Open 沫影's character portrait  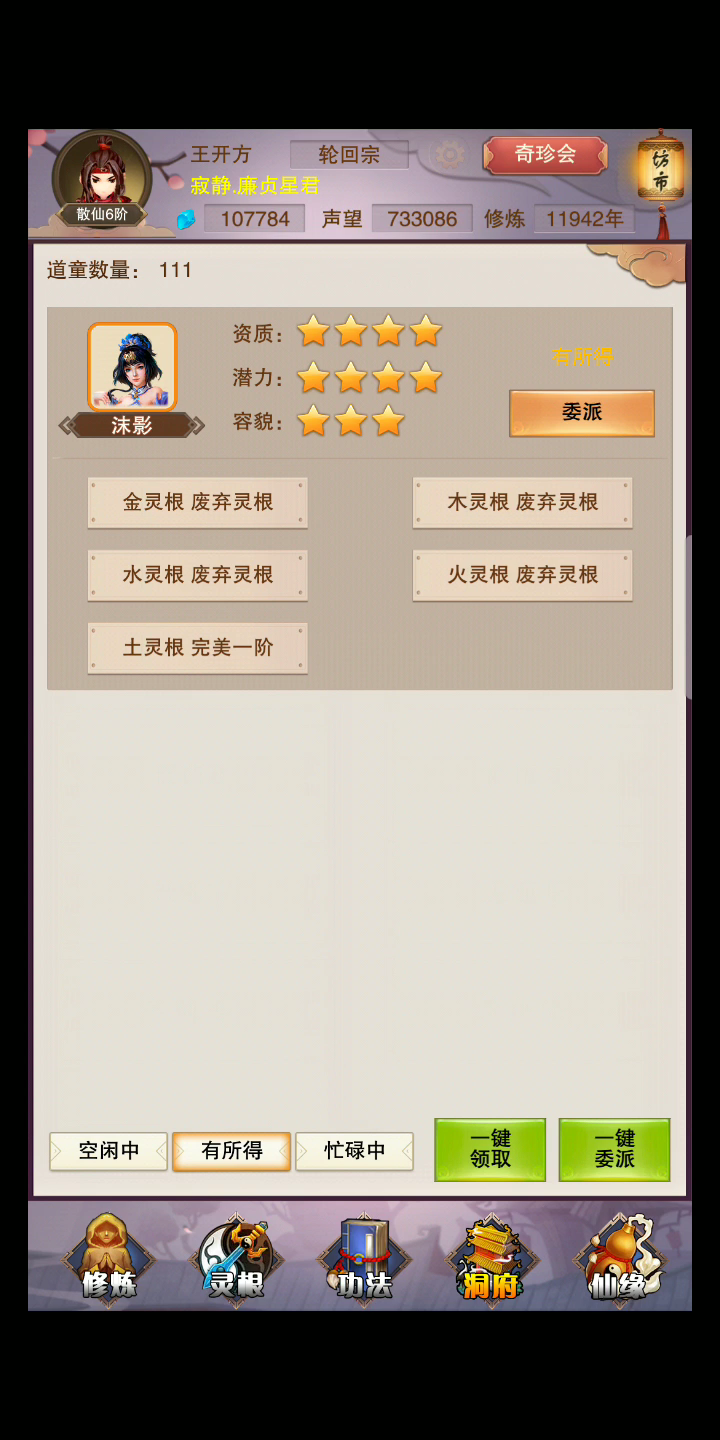pos(132,367)
